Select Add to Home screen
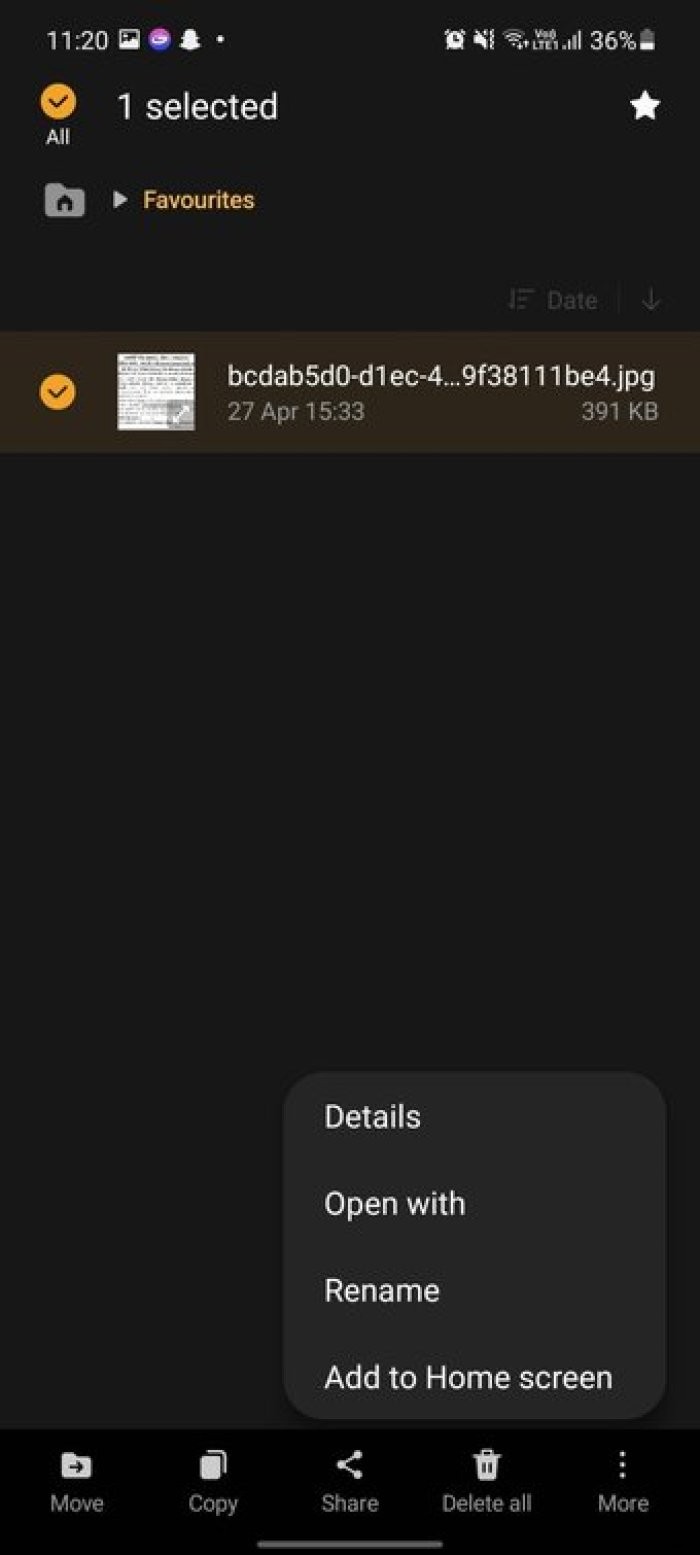Viewport: 700px width, 1555px height. [x=468, y=1378]
